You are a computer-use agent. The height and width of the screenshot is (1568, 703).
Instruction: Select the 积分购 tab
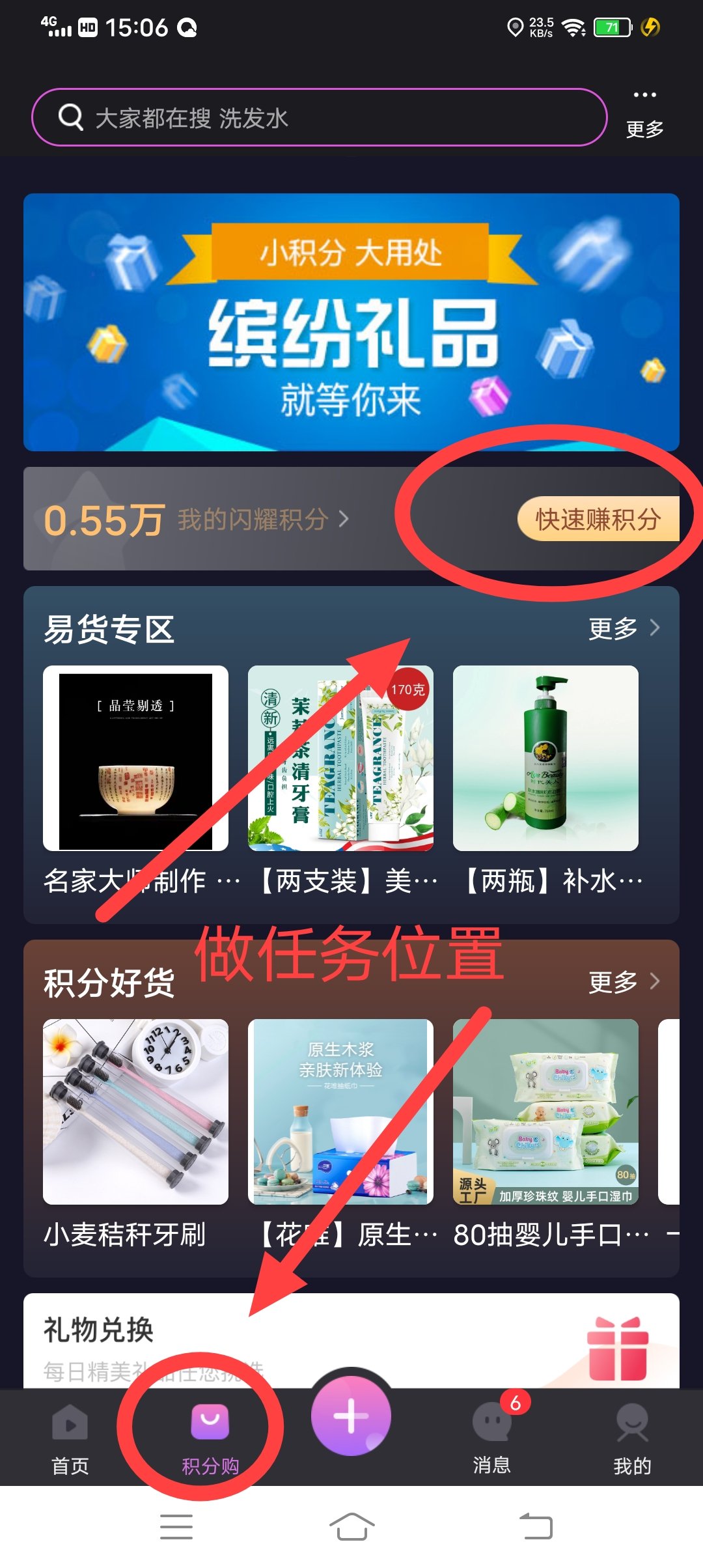point(210,1439)
